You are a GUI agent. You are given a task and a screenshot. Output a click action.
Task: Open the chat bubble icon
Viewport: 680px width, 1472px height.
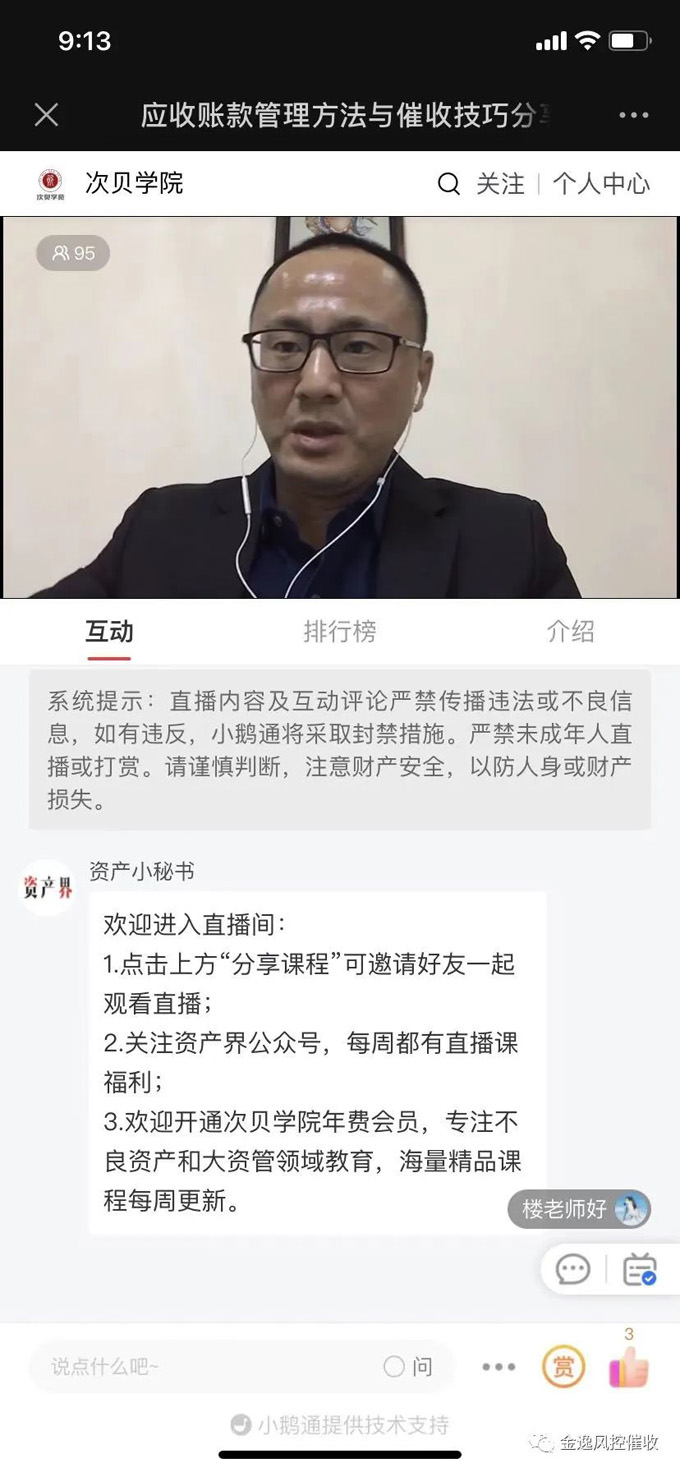pos(573,1269)
